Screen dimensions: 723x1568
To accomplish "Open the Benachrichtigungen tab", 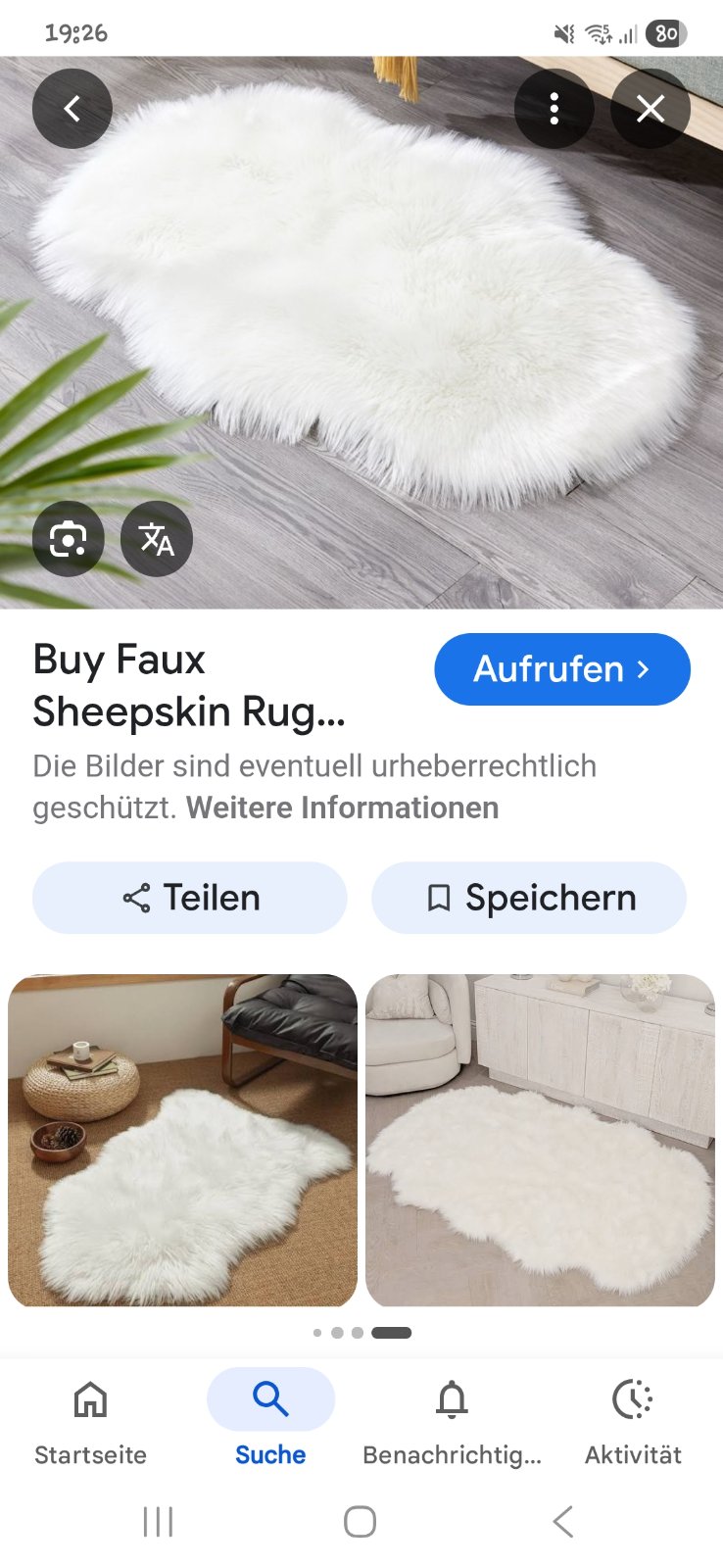I will pyautogui.click(x=452, y=1420).
